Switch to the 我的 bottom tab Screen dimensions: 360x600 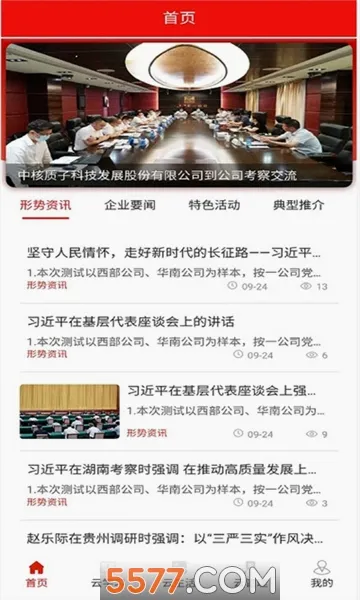pos(322,574)
